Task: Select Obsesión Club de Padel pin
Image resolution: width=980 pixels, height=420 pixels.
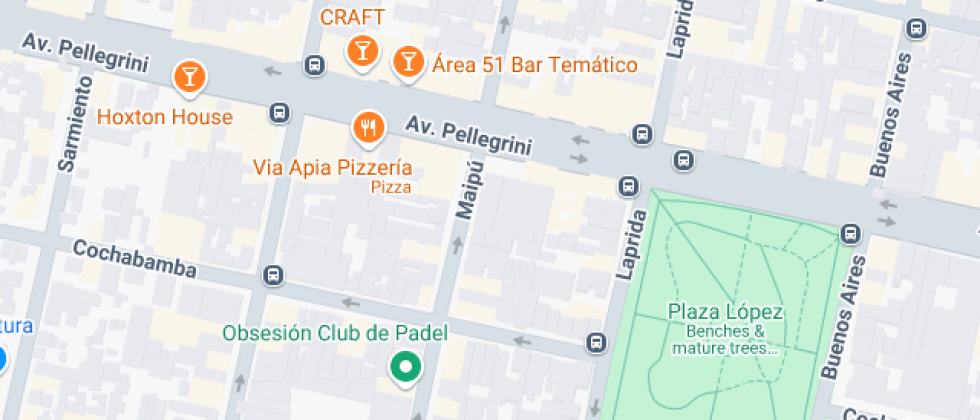Action: (x=405, y=367)
